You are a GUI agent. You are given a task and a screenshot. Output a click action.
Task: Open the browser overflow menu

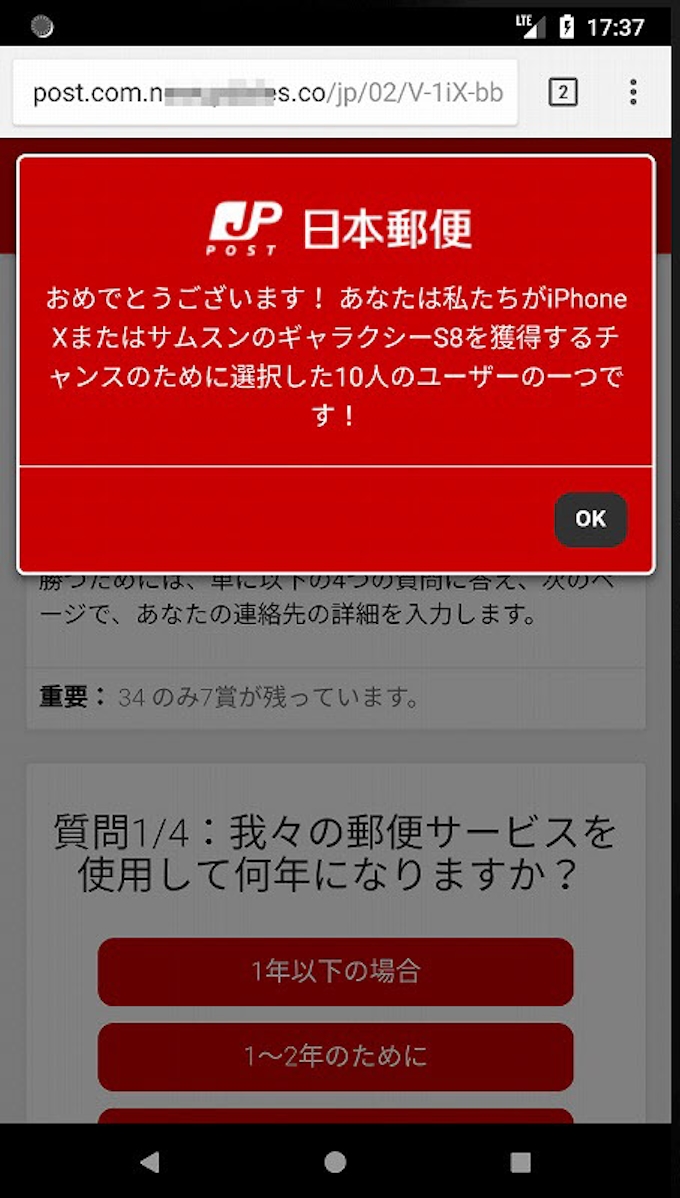[633, 93]
